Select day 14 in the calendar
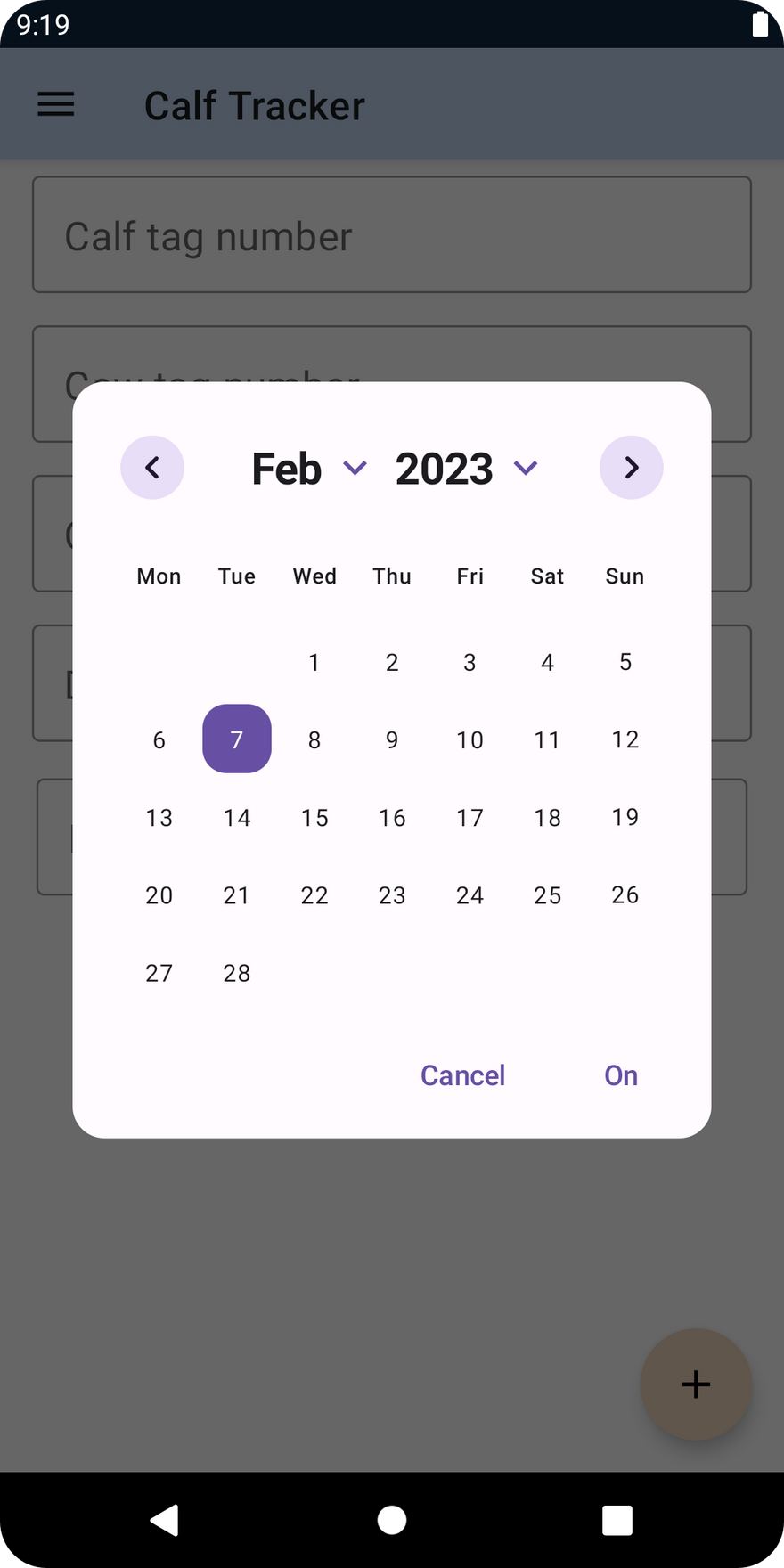This screenshot has width=784, height=1568. point(237,817)
